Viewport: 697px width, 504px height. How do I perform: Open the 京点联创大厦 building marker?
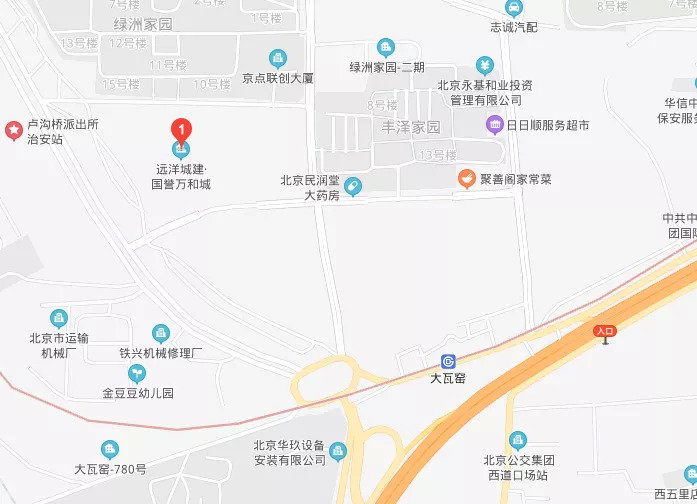[278, 58]
